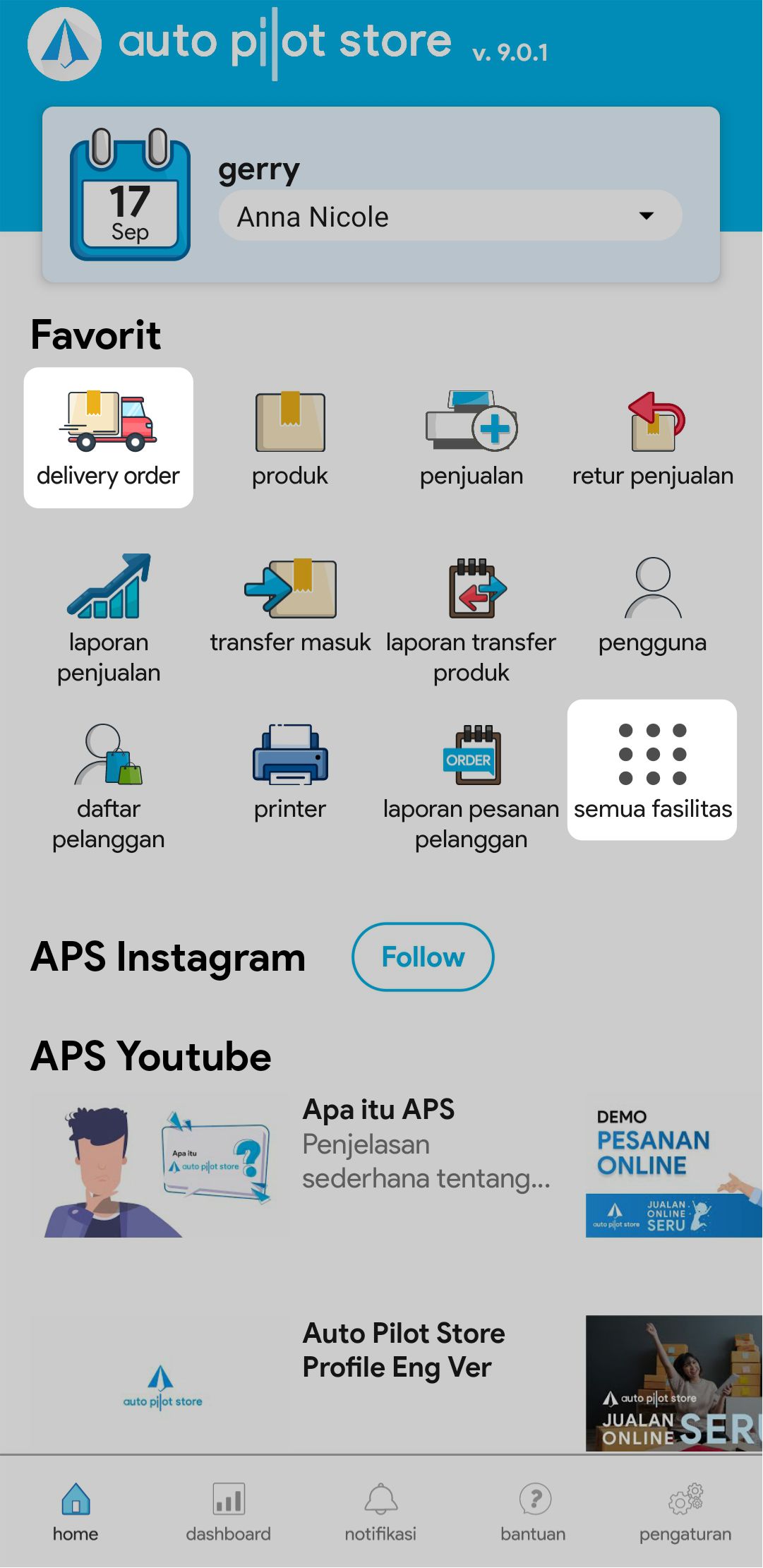The width and height of the screenshot is (763, 1568).
Task: Open pengguna settings
Action: click(x=653, y=604)
